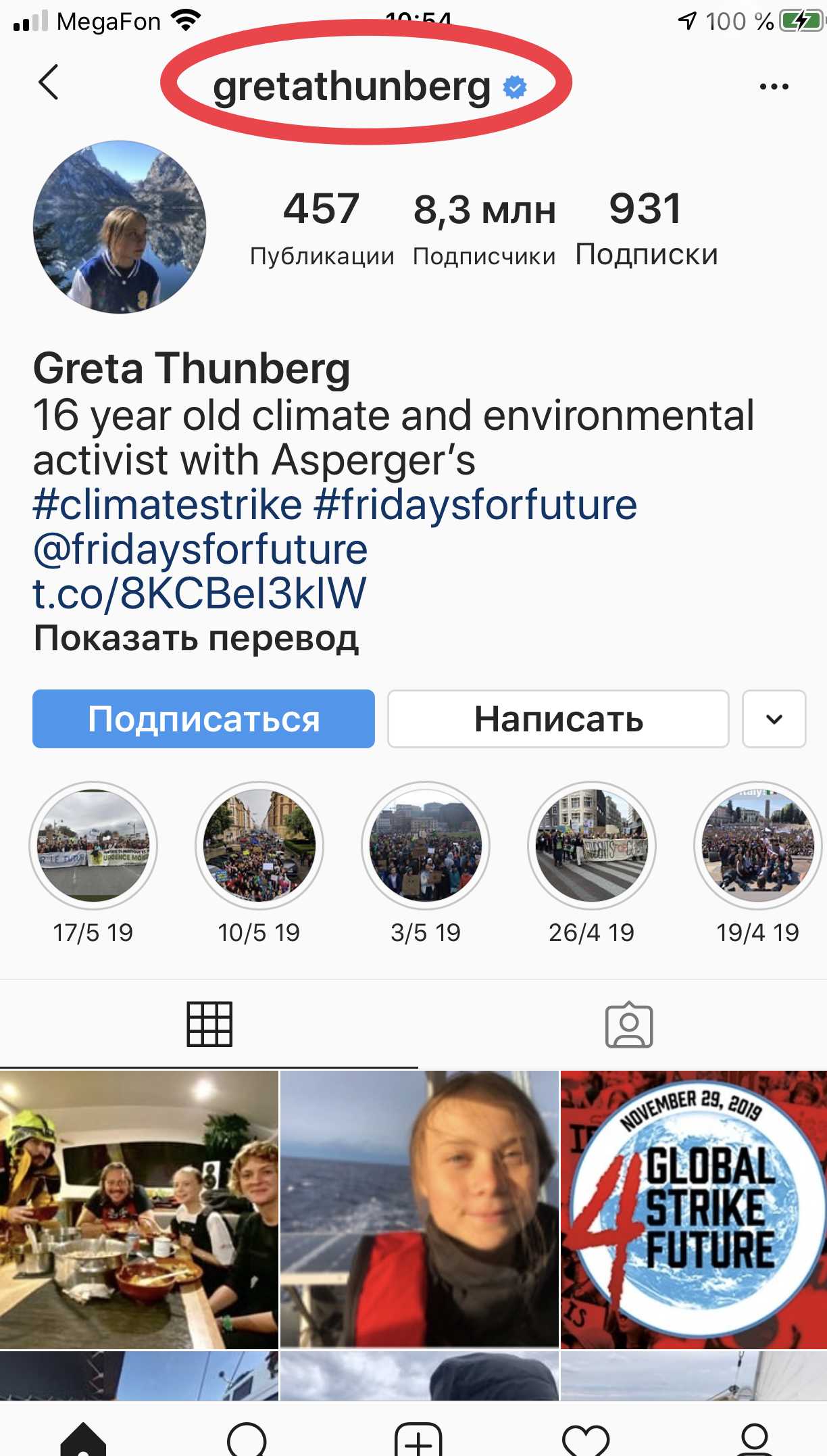Open the 26/4 19 story highlight
The image size is (827, 1456).
pos(592,846)
